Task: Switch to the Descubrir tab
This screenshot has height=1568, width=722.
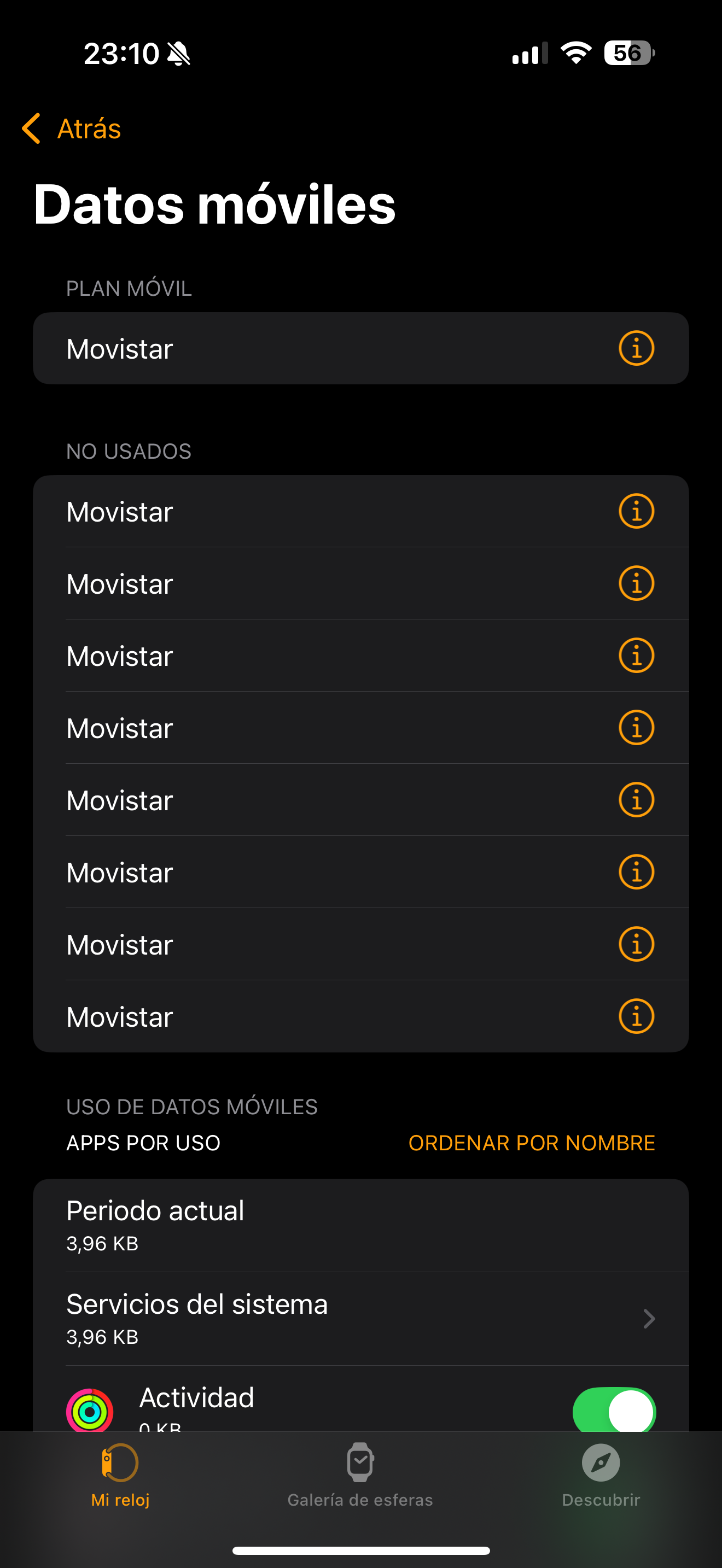Action: [601, 1475]
